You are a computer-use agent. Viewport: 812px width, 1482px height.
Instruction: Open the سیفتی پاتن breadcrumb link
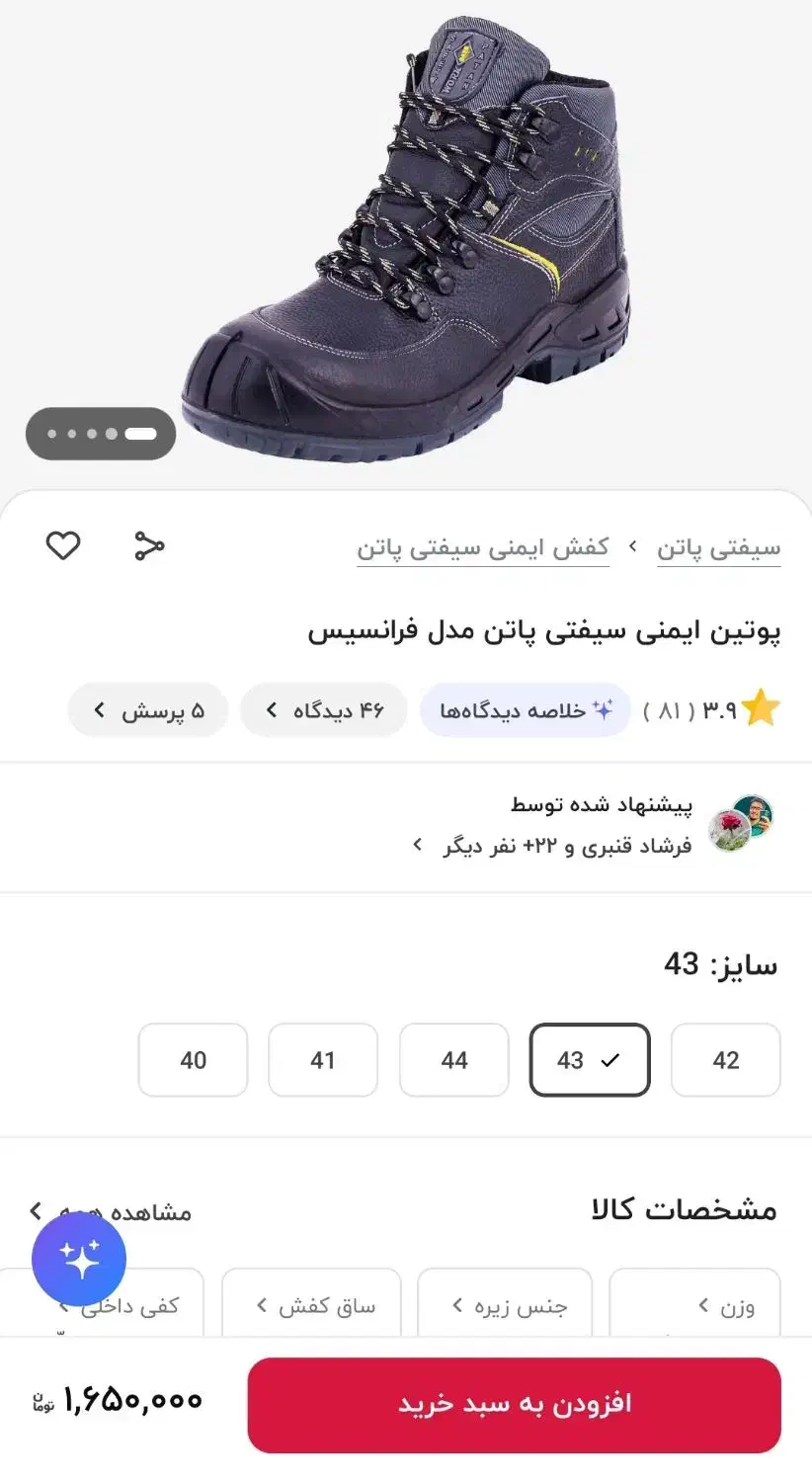[x=718, y=548]
